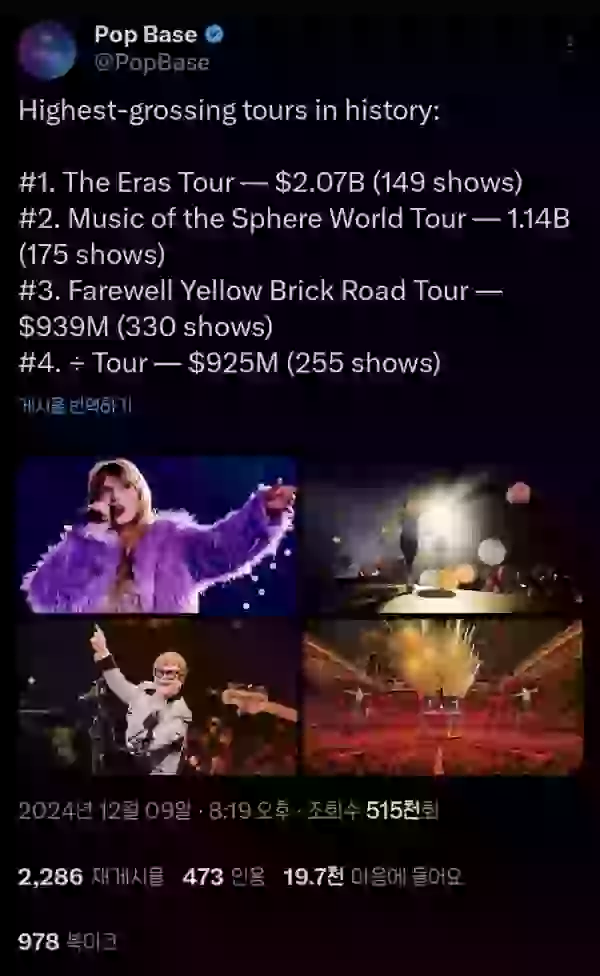Screen dimensions: 600x976
Task: Open the Taylor Swift purple coat photo
Action: (x=157, y=535)
